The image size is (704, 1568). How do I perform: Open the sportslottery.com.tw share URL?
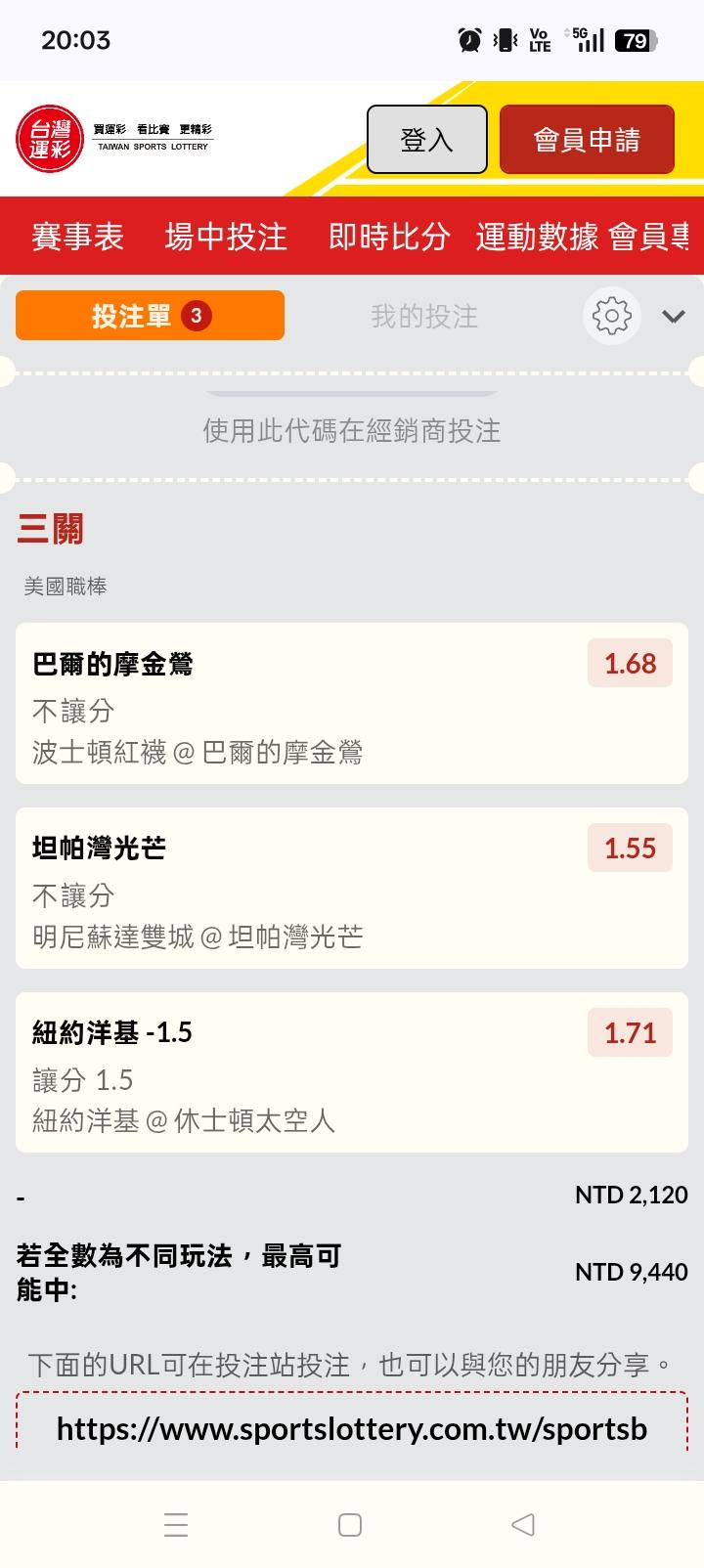[x=352, y=1429]
